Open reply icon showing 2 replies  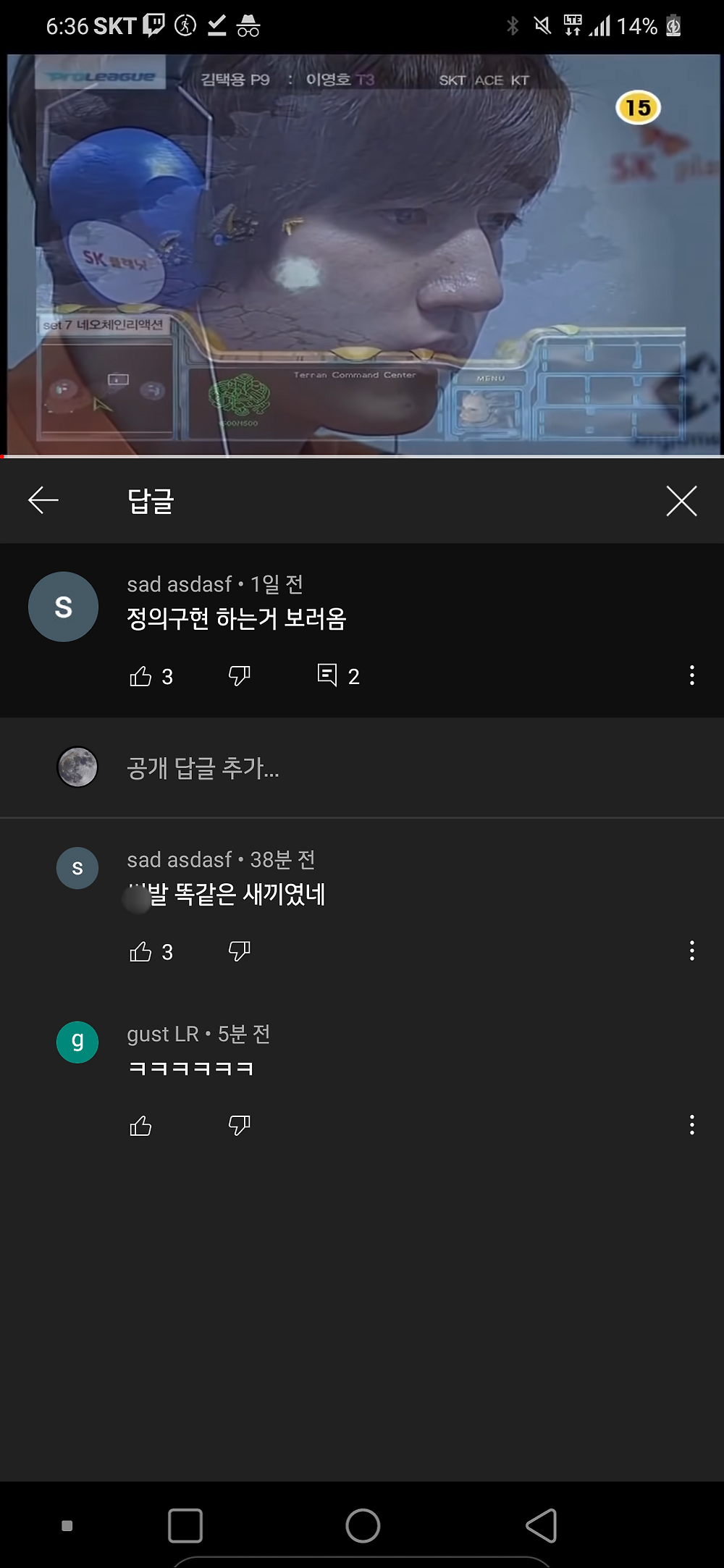[328, 675]
